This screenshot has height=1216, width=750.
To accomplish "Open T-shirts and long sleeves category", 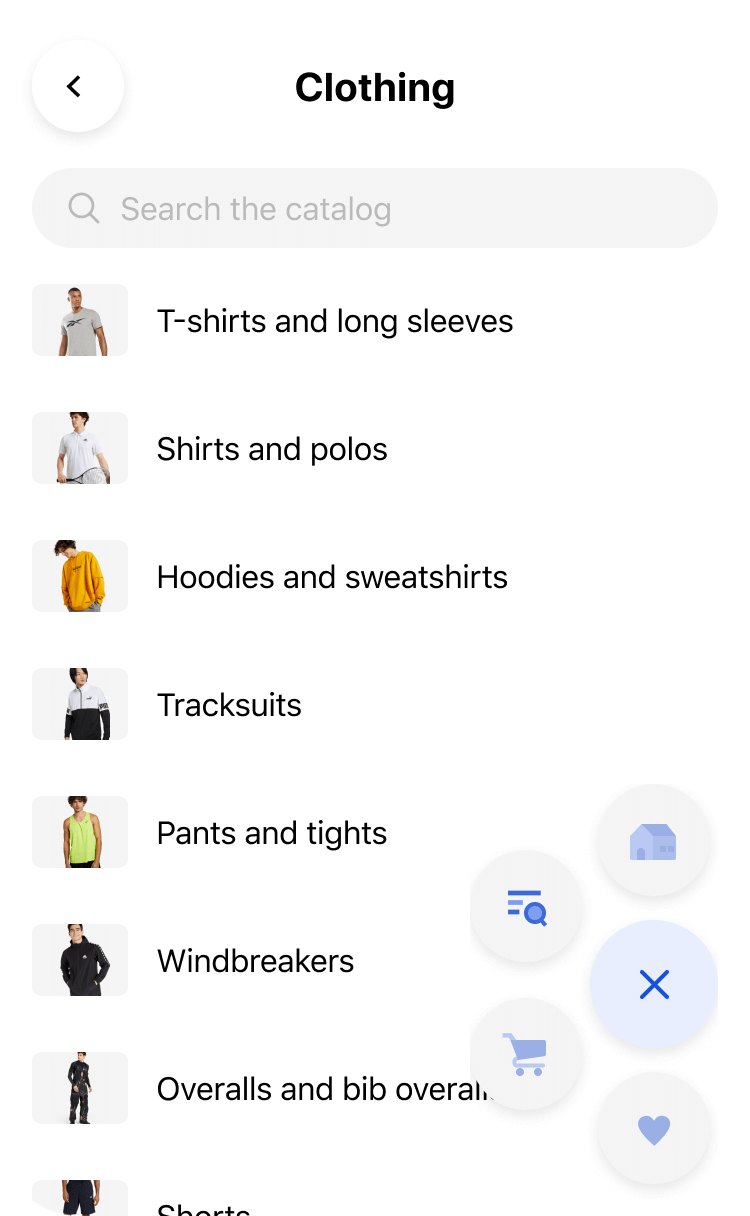I will 334,321.
